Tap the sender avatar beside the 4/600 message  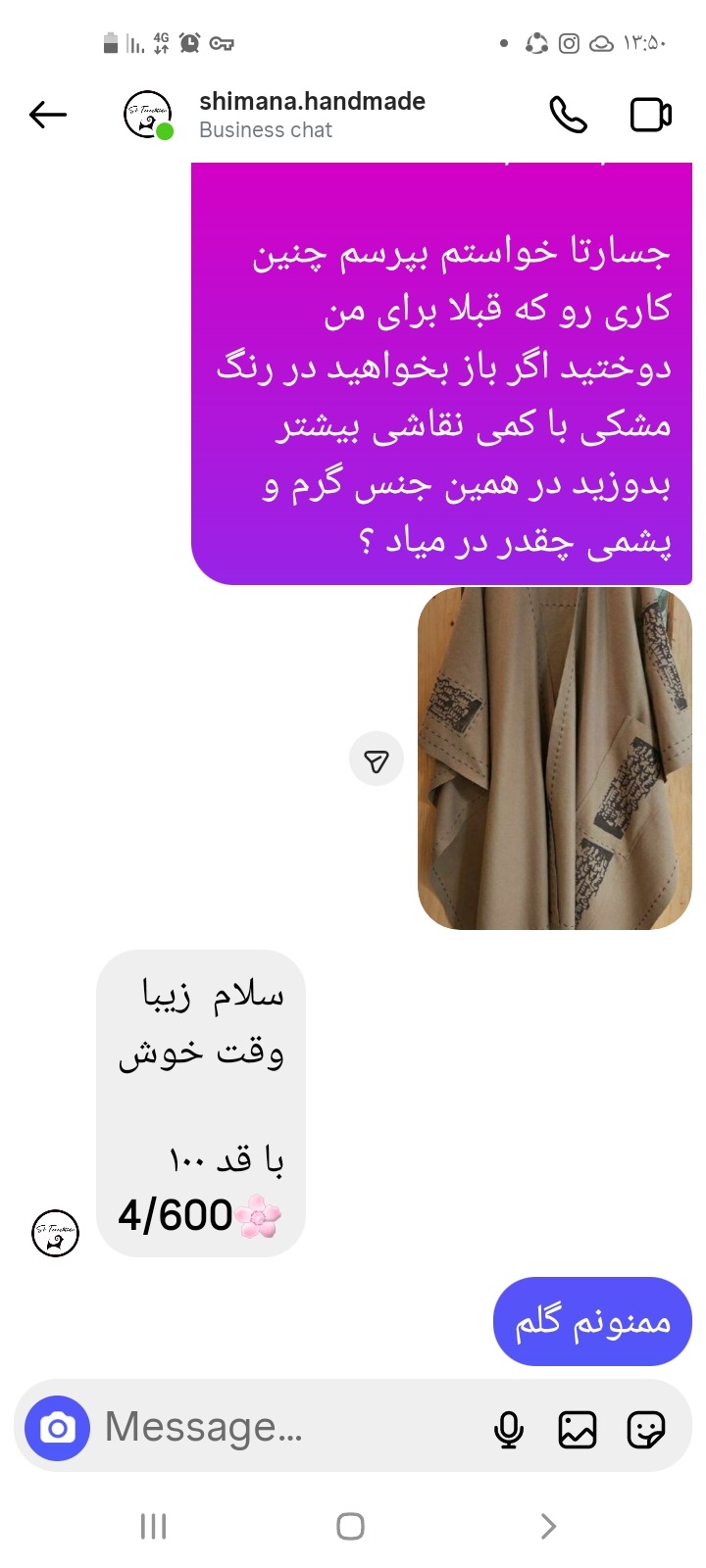point(56,1233)
